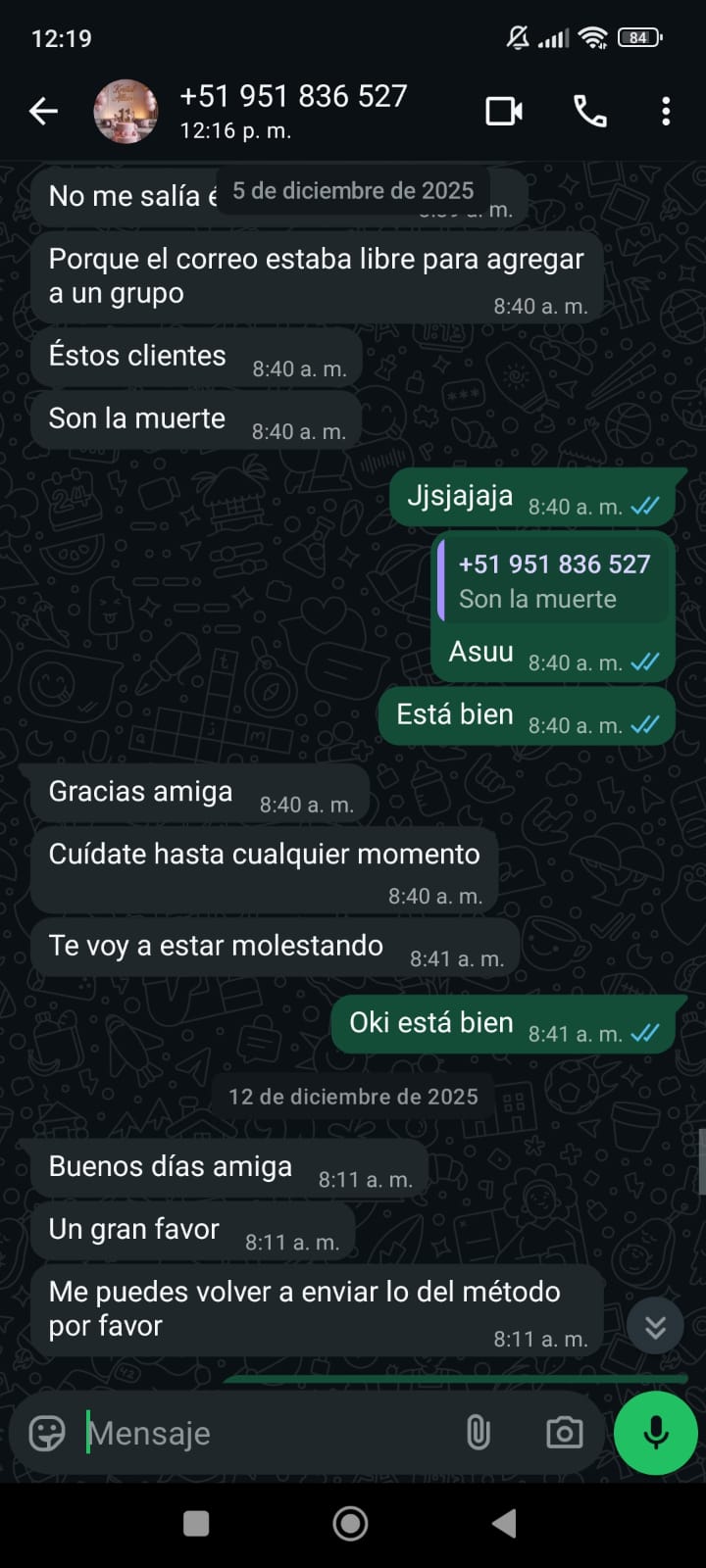
Task: Attach a file with the paperclip
Action: pyautogui.click(x=478, y=1433)
